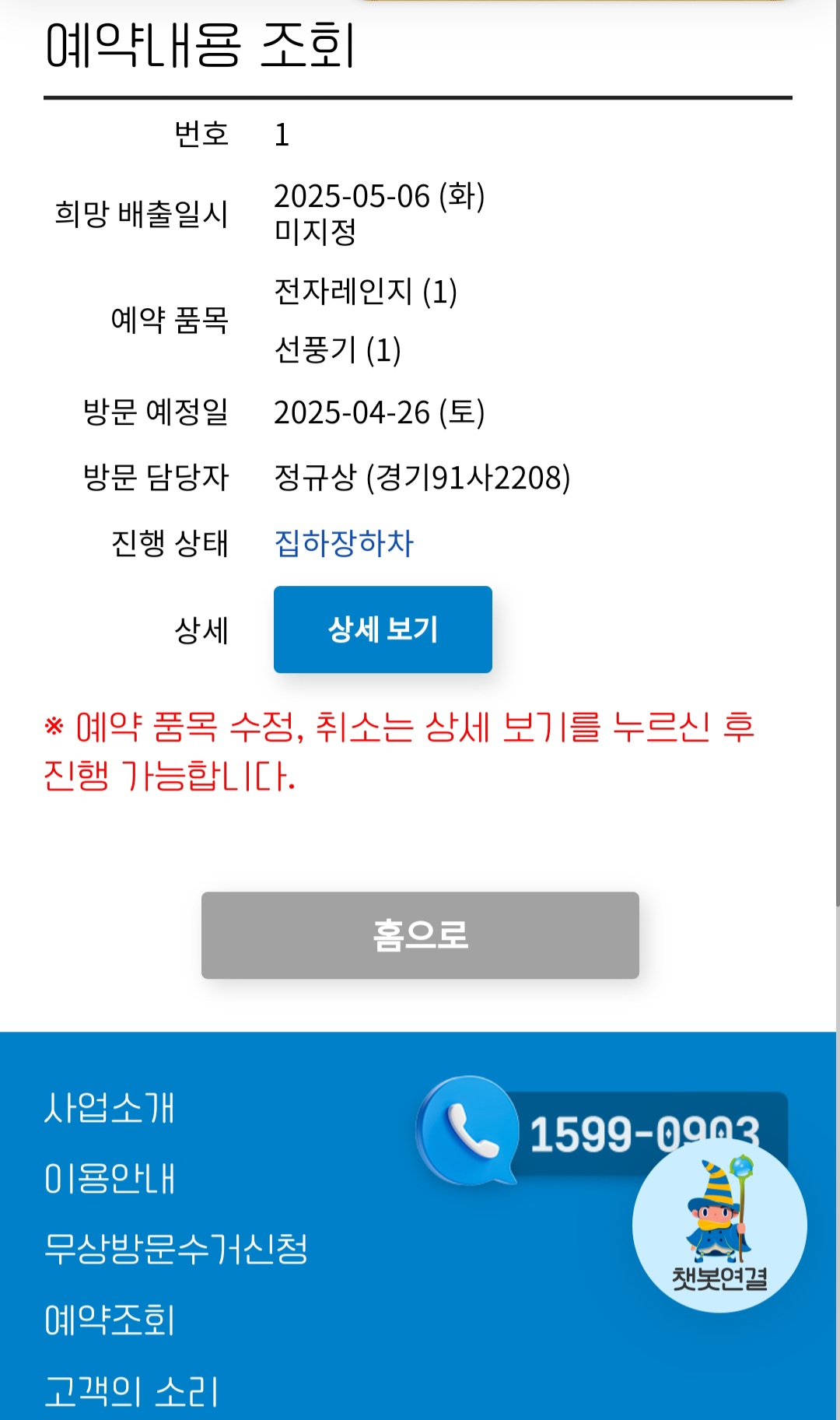840x1420 pixels.
Task: Launch the 챗봇연결 chatbot
Action: pyautogui.click(x=719, y=1227)
